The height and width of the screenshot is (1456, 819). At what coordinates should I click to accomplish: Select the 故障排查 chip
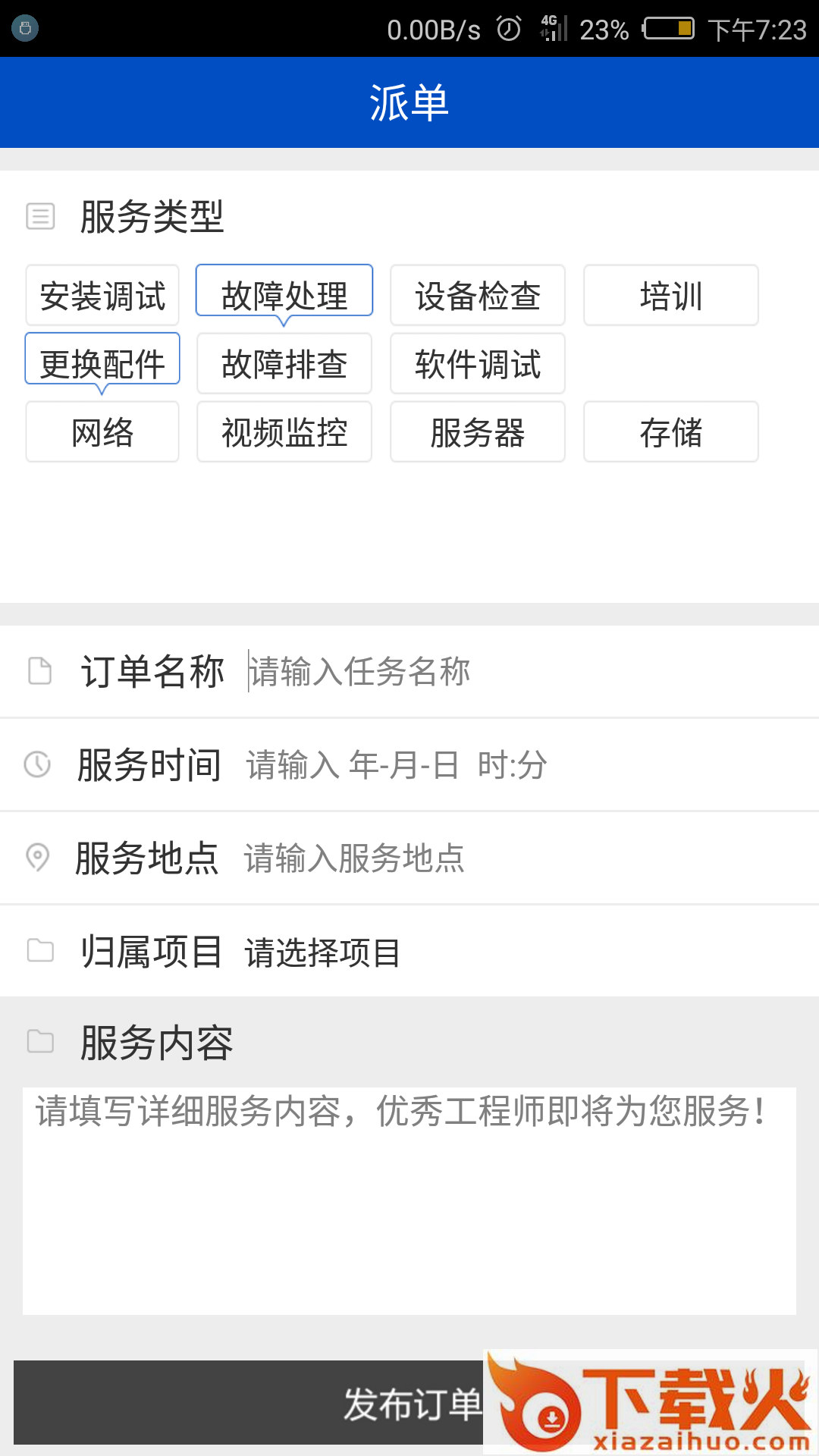point(284,364)
